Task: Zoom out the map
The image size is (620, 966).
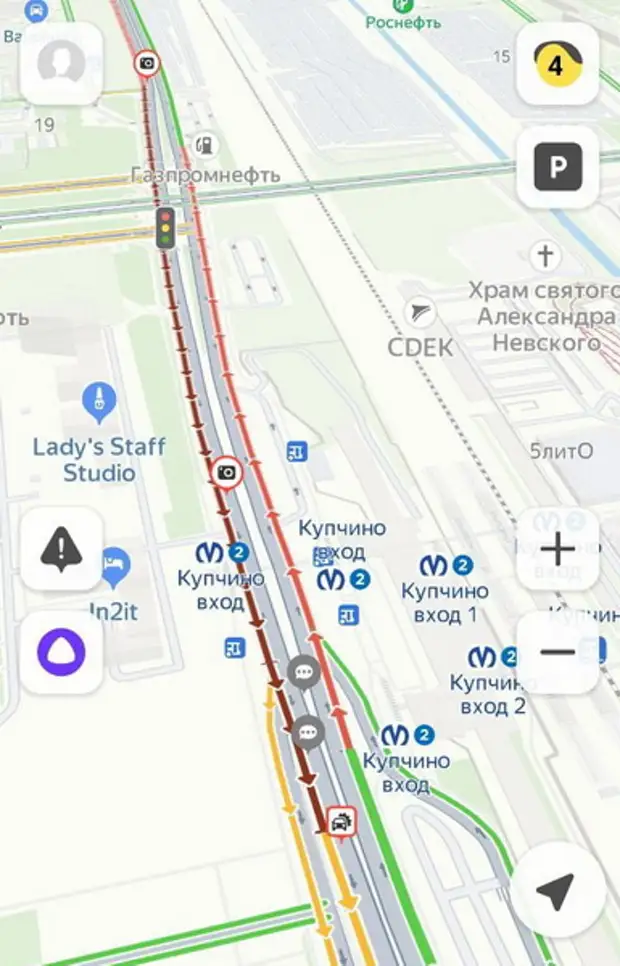Action: (x=557, y=653)
